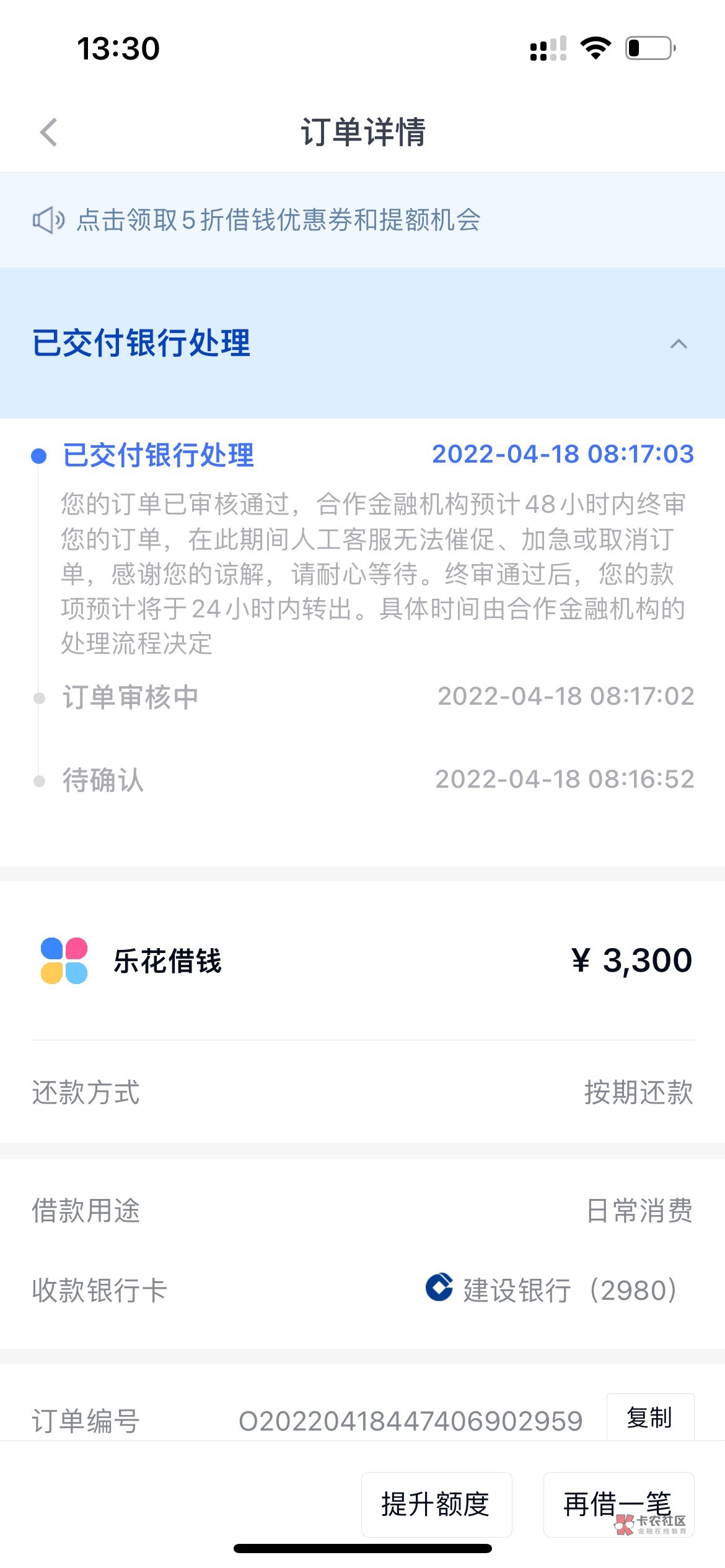Collapse the 已交付银行处理 status section
The image size is (725, 1568).
point(679,344)
